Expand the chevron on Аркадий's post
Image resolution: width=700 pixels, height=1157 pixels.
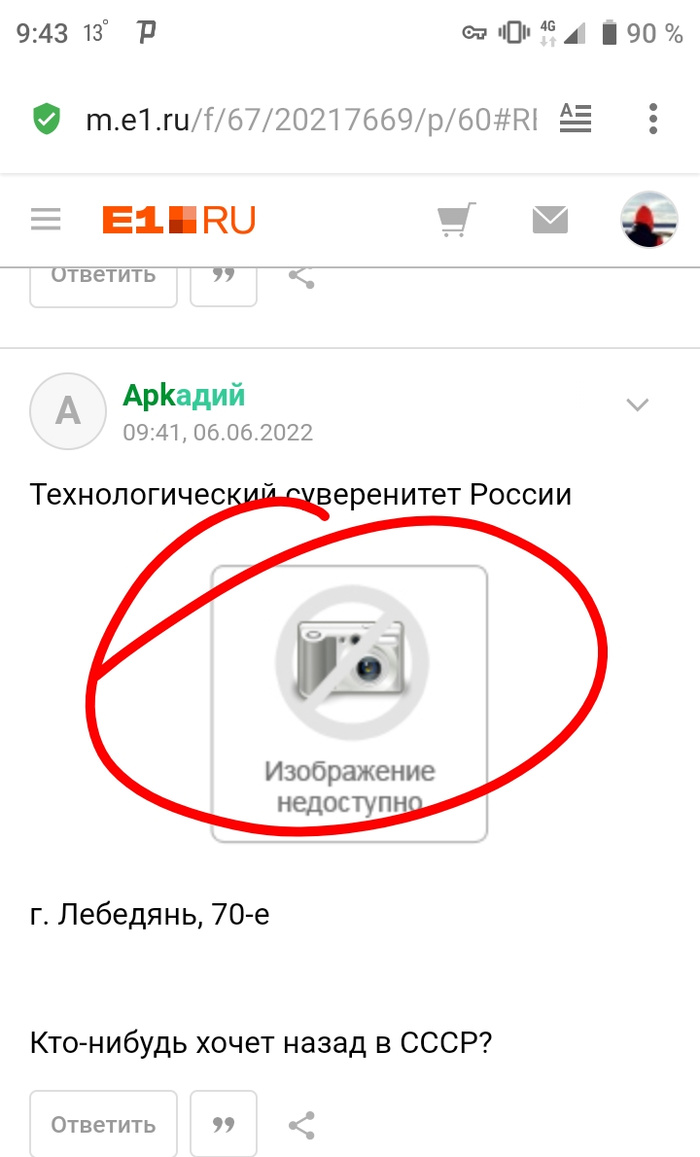pyautogui.click(x=637, y=405)
